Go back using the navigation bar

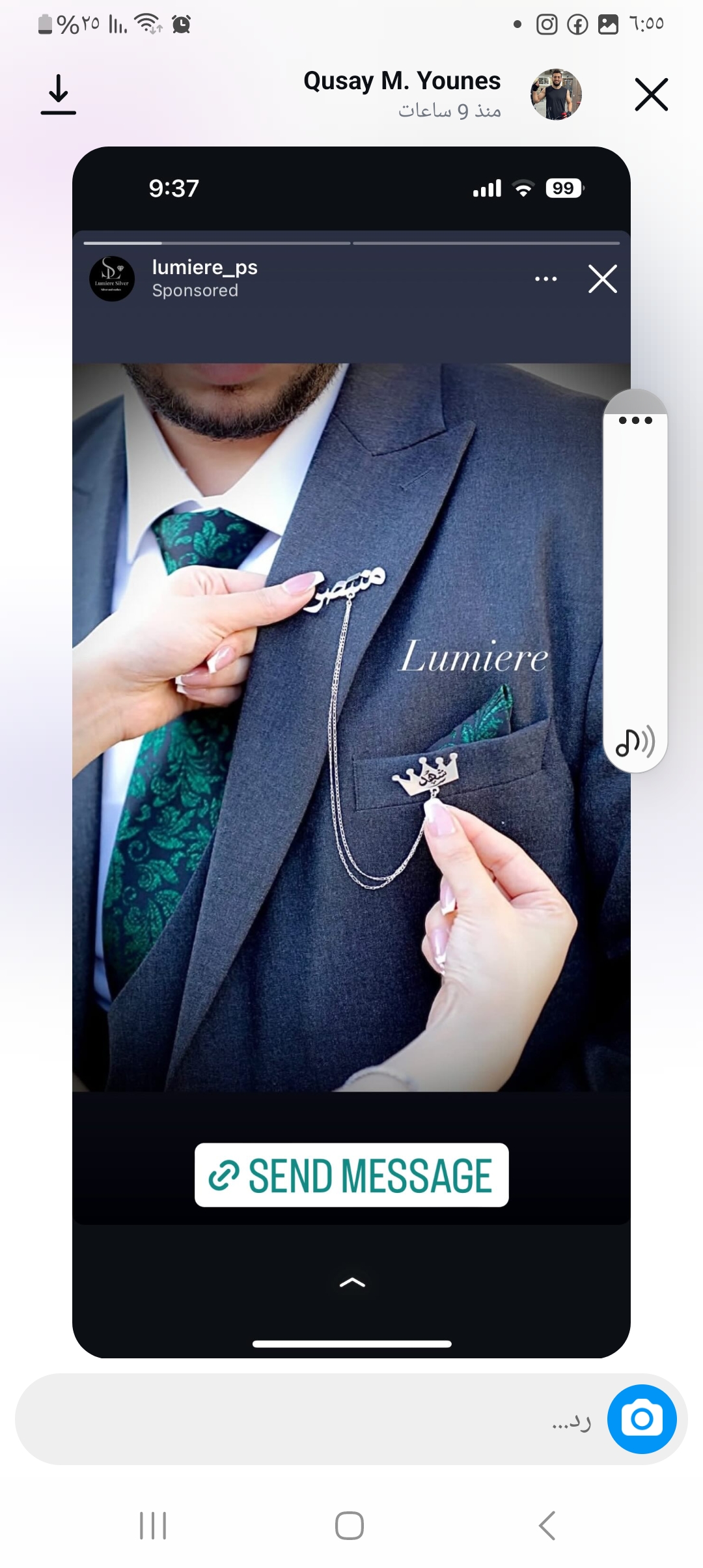(547, 1526)
